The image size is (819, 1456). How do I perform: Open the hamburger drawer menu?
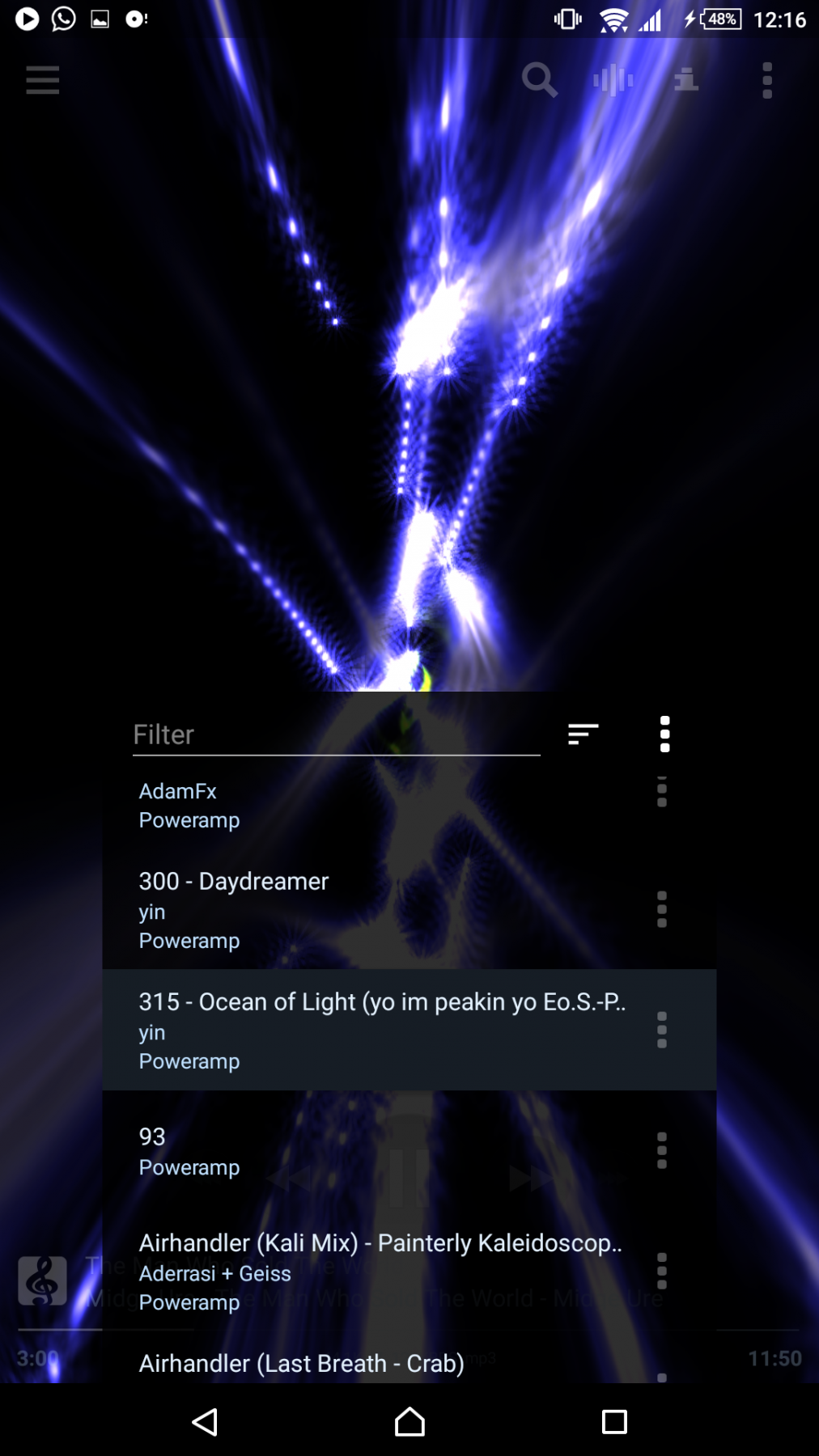42,80
